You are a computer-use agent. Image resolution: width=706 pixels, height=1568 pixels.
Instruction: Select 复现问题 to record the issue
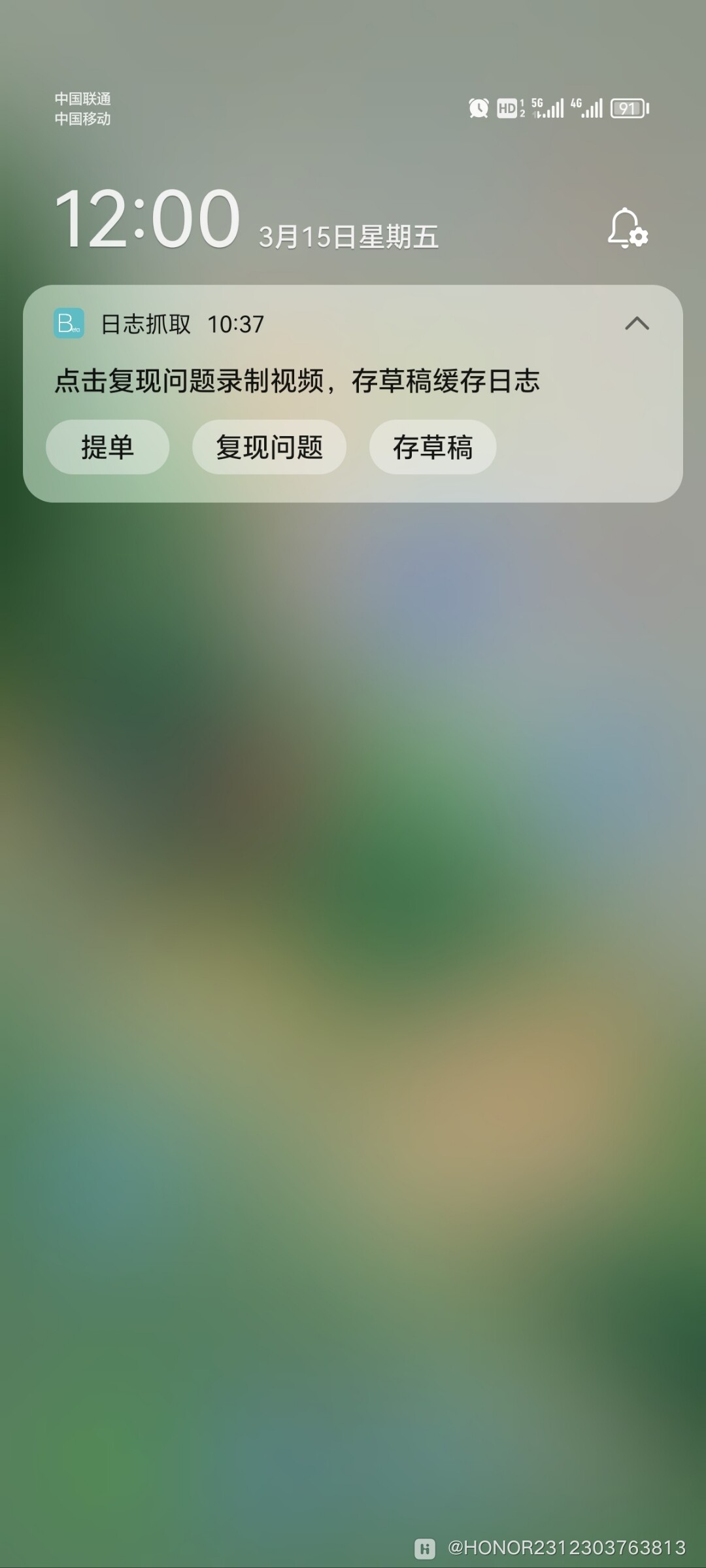[x=269, y=447]
